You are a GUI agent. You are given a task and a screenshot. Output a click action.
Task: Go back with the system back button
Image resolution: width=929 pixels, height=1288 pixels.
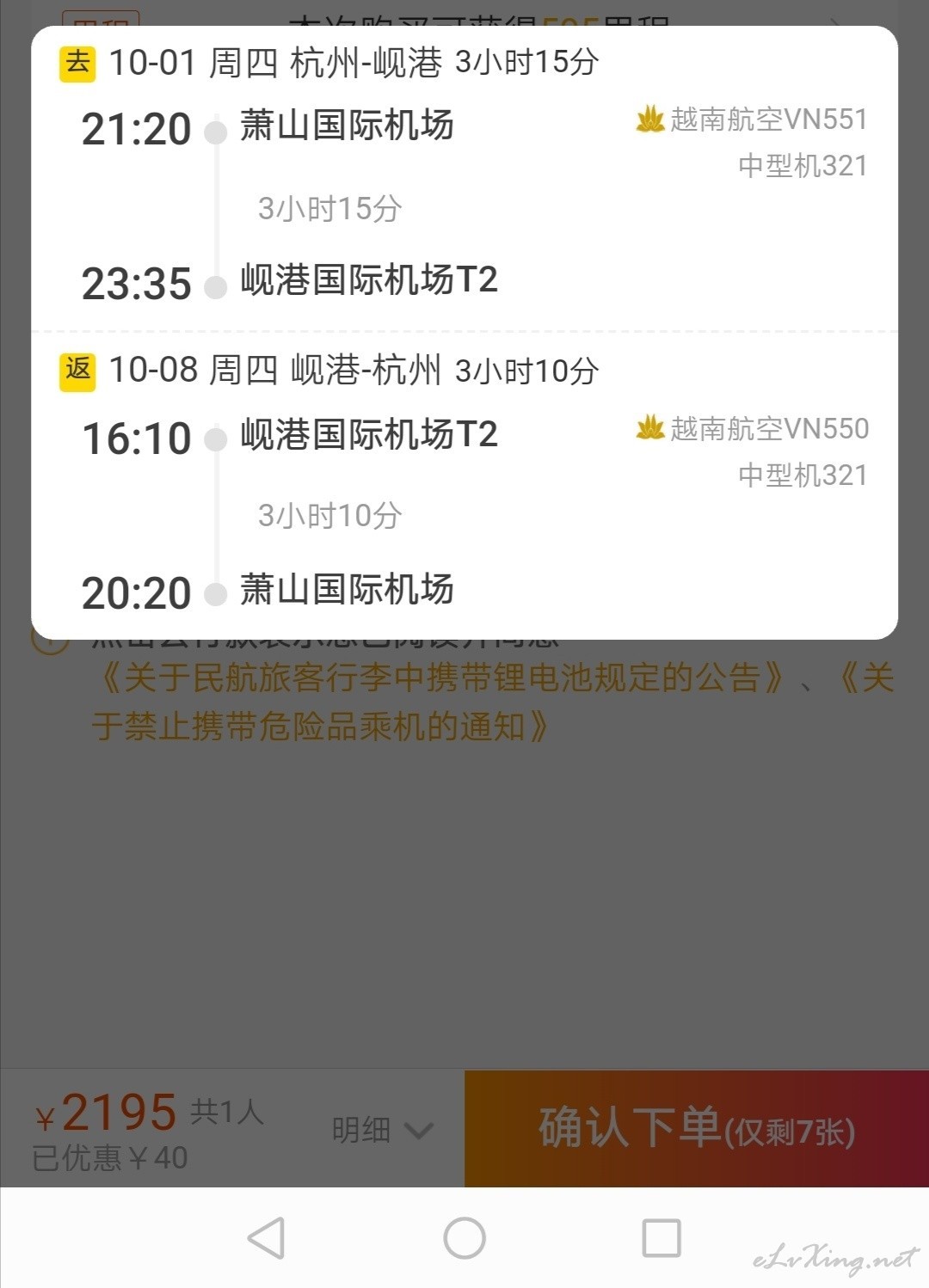coord(266,1238)
